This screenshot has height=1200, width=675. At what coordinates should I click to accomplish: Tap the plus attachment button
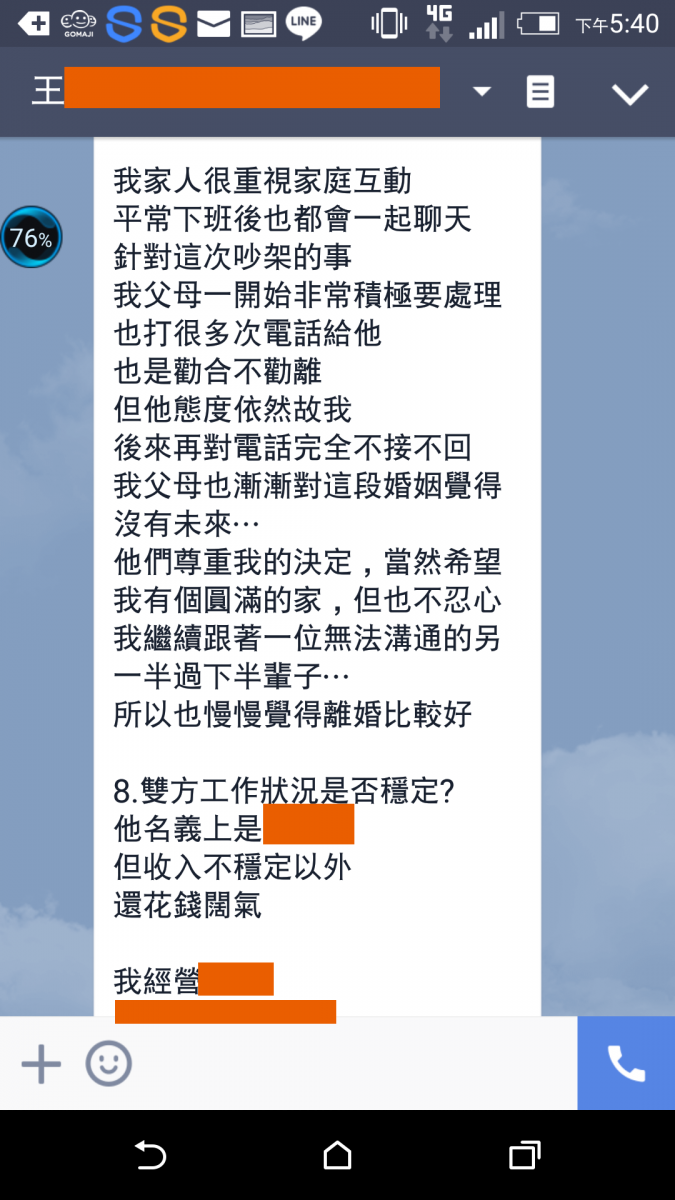click(41, 1064)
